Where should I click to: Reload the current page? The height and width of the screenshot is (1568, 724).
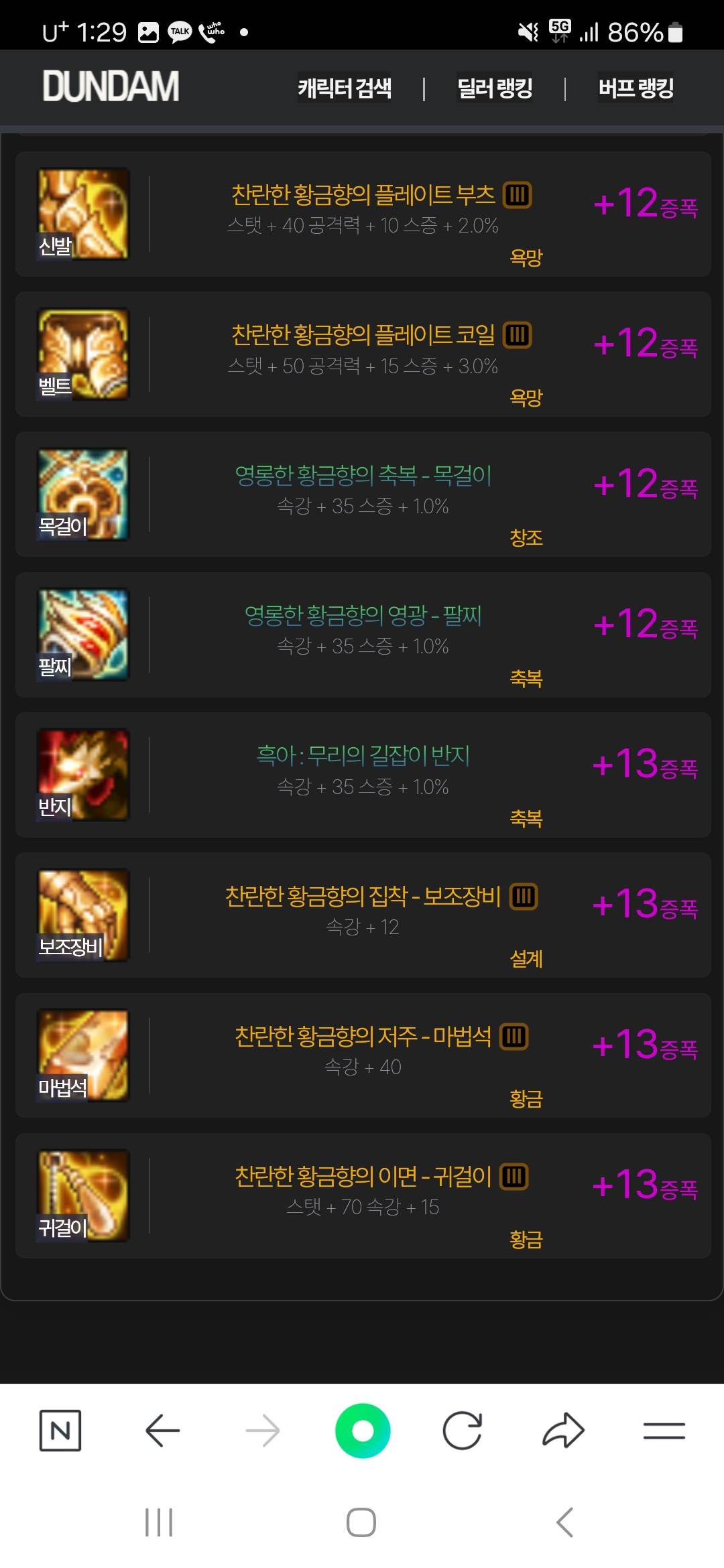(x=463, y=1431)
